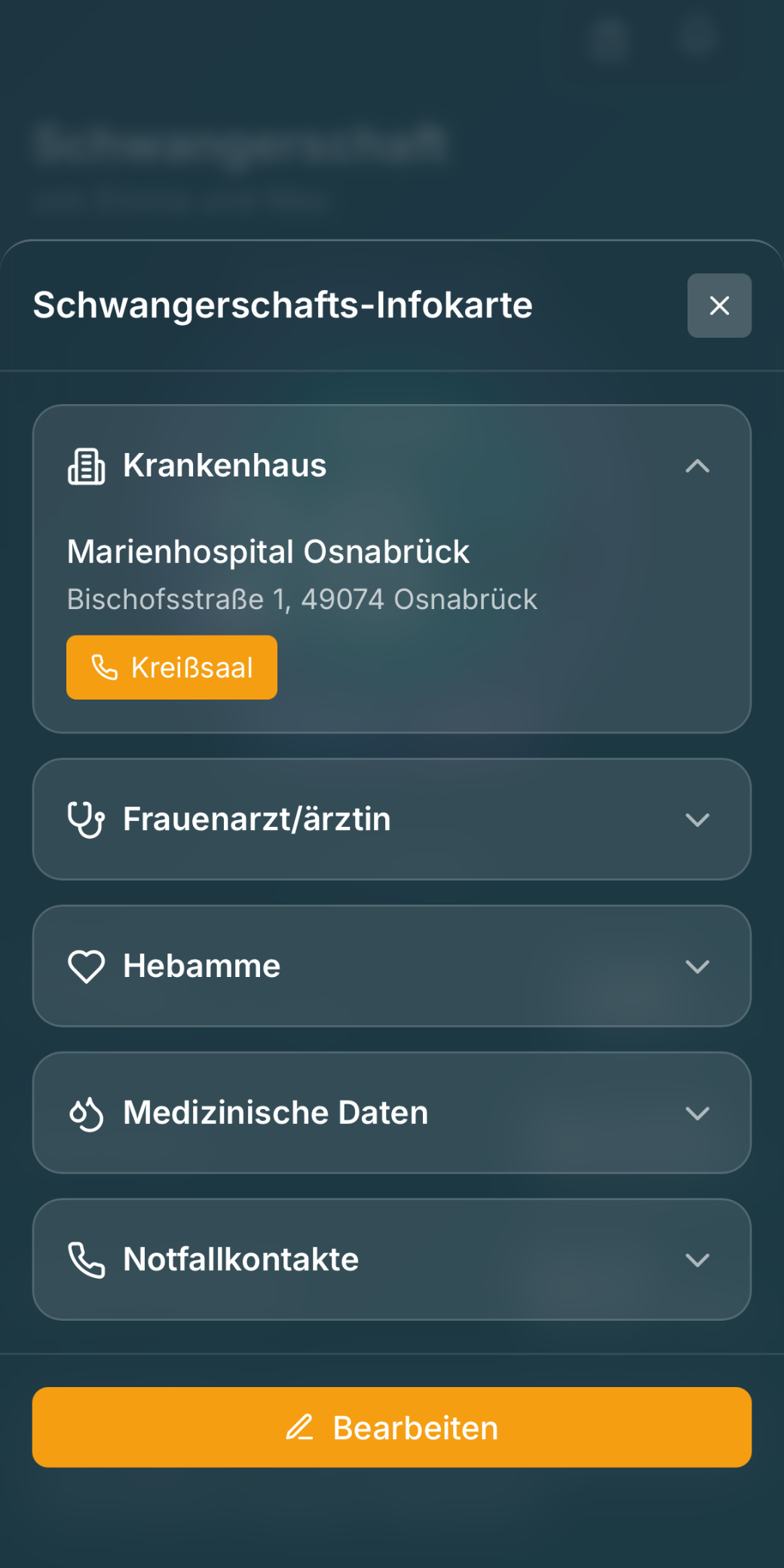Click the address Bischofsstraße 1, 49074 Osnabrück
784x1568 pixels.
(302, 599)
